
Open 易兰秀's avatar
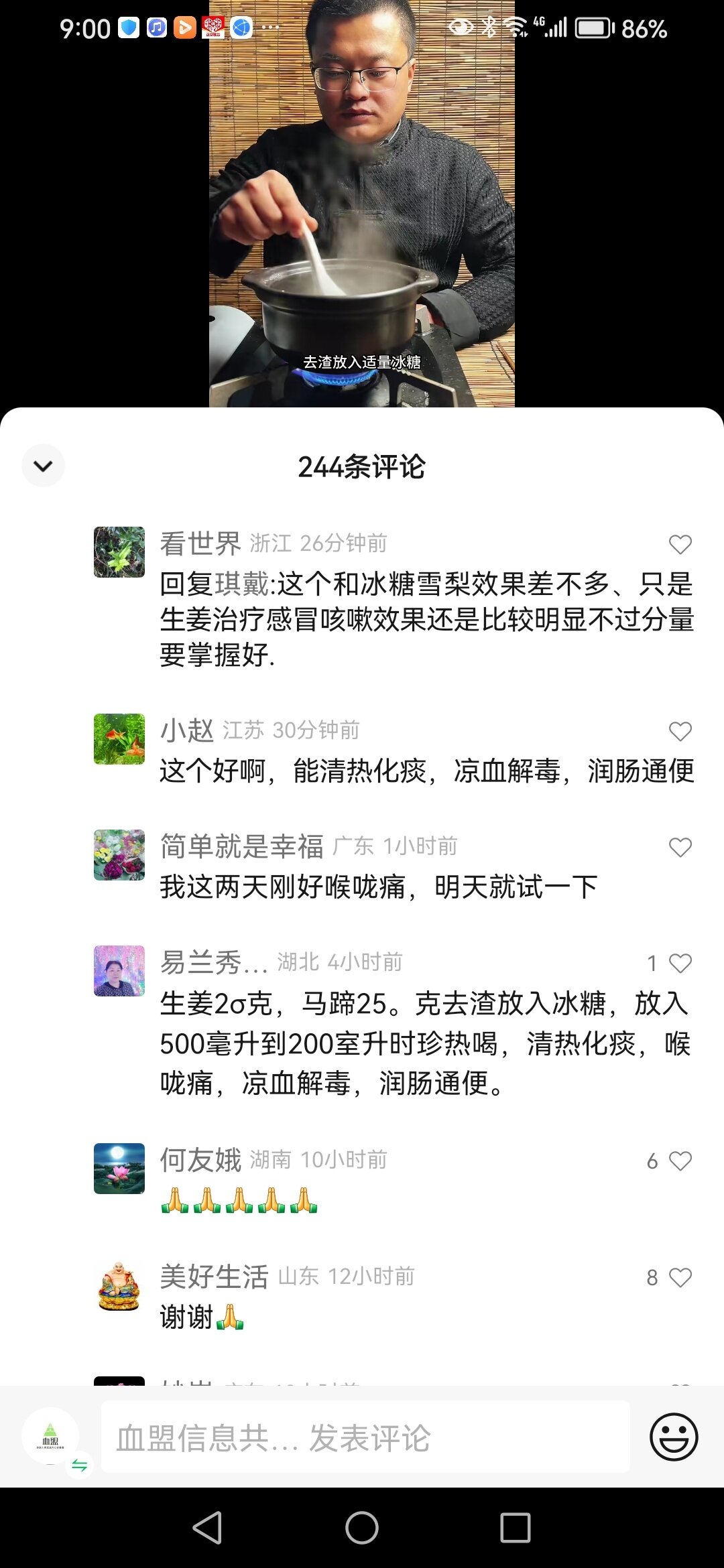(x=119, y=971)
